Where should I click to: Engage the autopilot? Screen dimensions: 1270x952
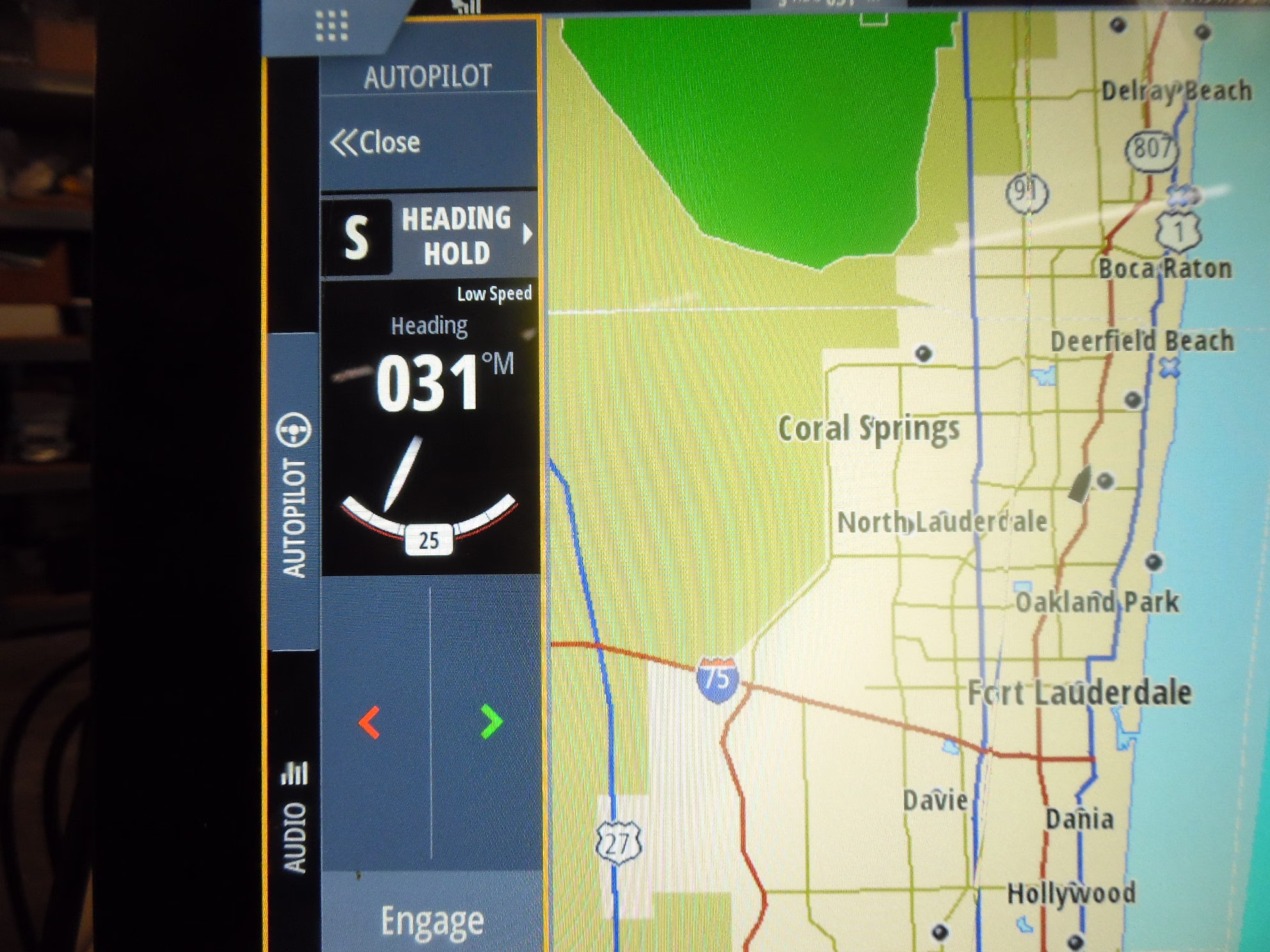[x=431, y=921]
